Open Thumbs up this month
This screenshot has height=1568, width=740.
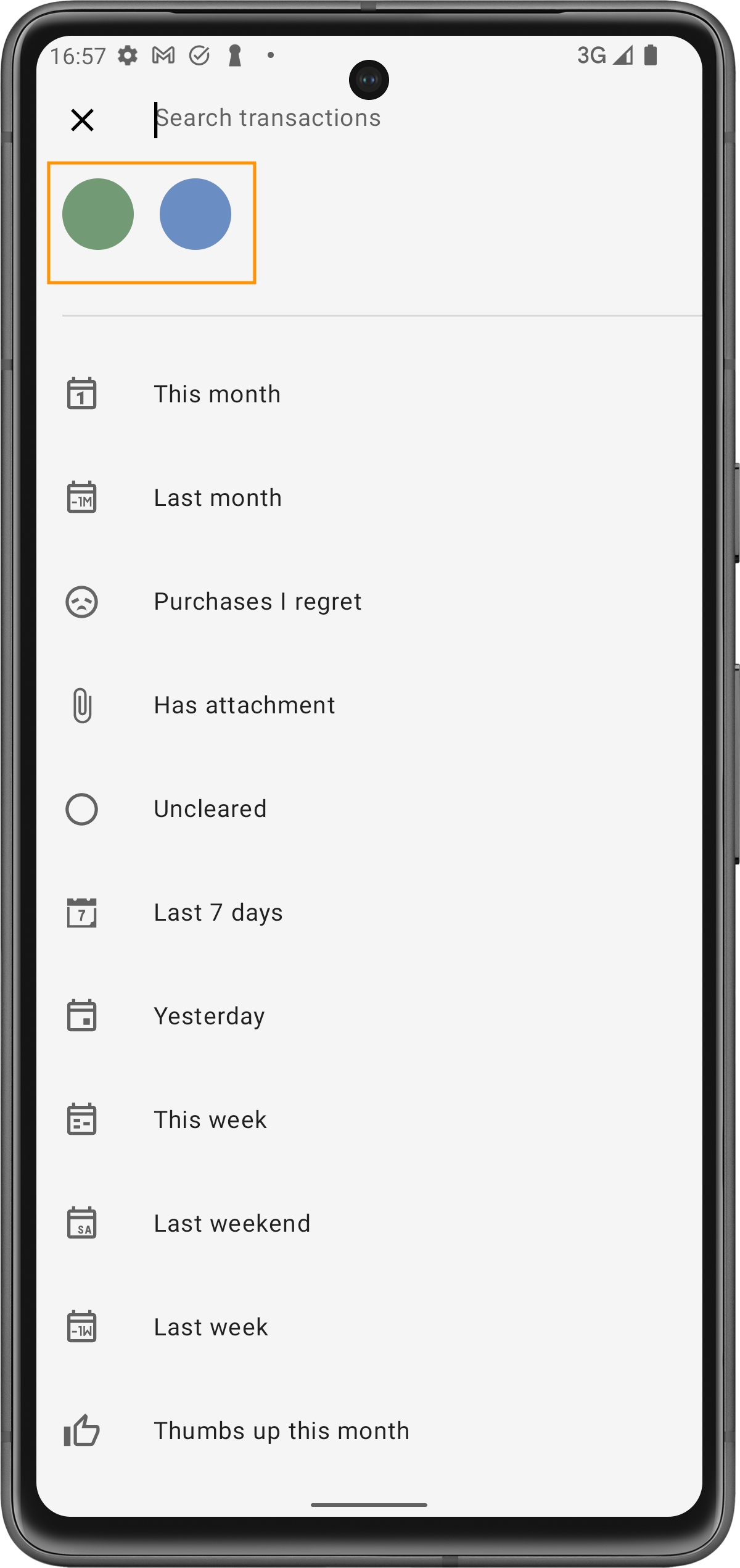(281, 1430)
